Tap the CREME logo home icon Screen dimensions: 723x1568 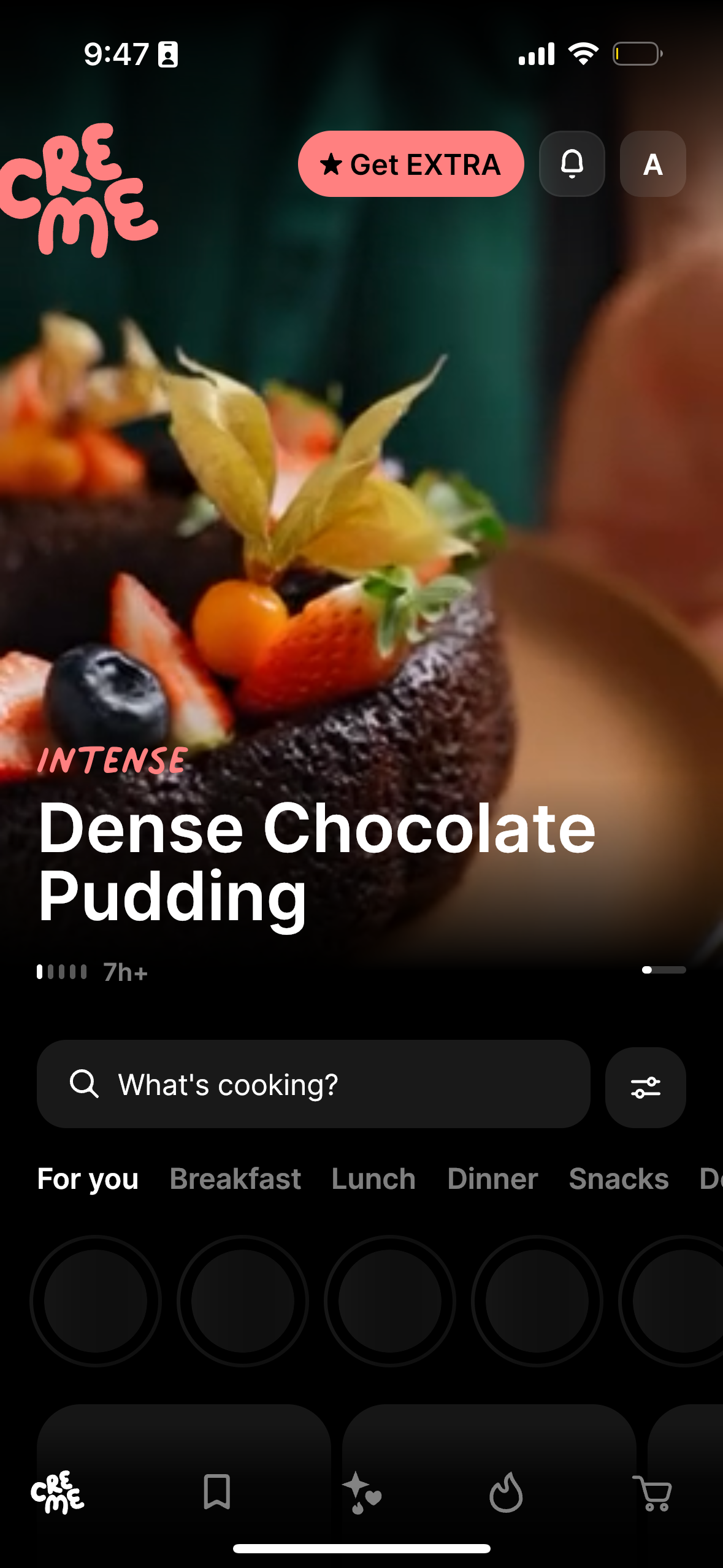click(58, 1491)
